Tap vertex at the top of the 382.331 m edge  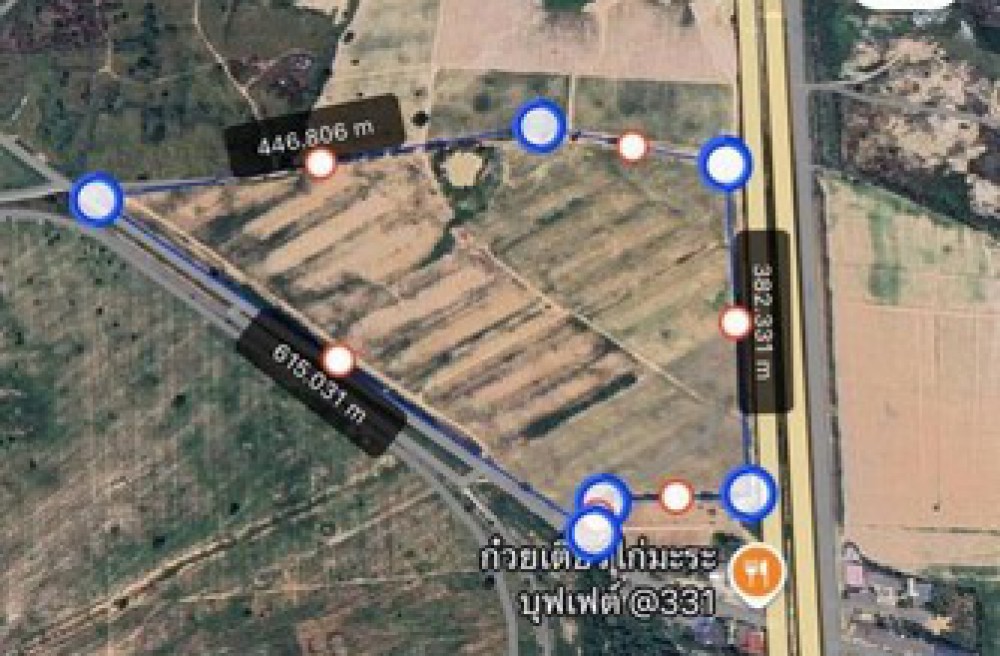click(x=726, y=164)
